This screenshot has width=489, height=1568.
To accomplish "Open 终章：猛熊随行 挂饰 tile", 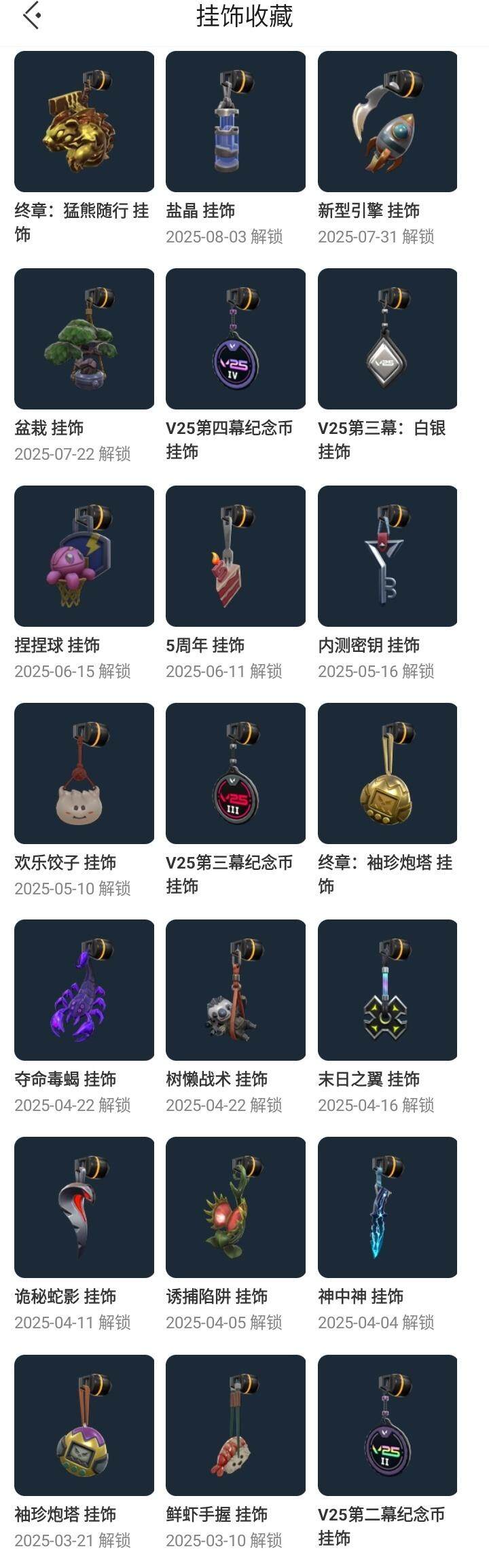I will coord(84,122).
